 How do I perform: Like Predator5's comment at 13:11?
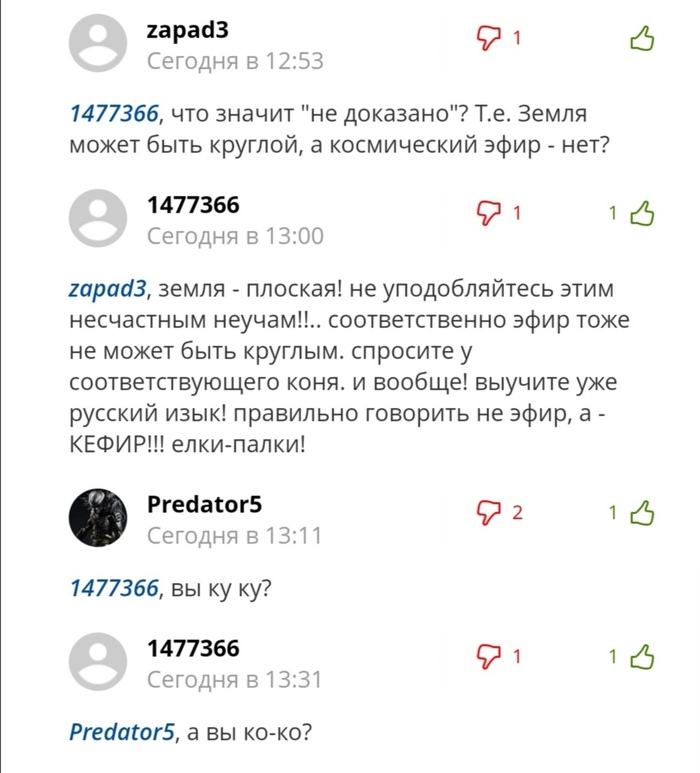point(642,514)
